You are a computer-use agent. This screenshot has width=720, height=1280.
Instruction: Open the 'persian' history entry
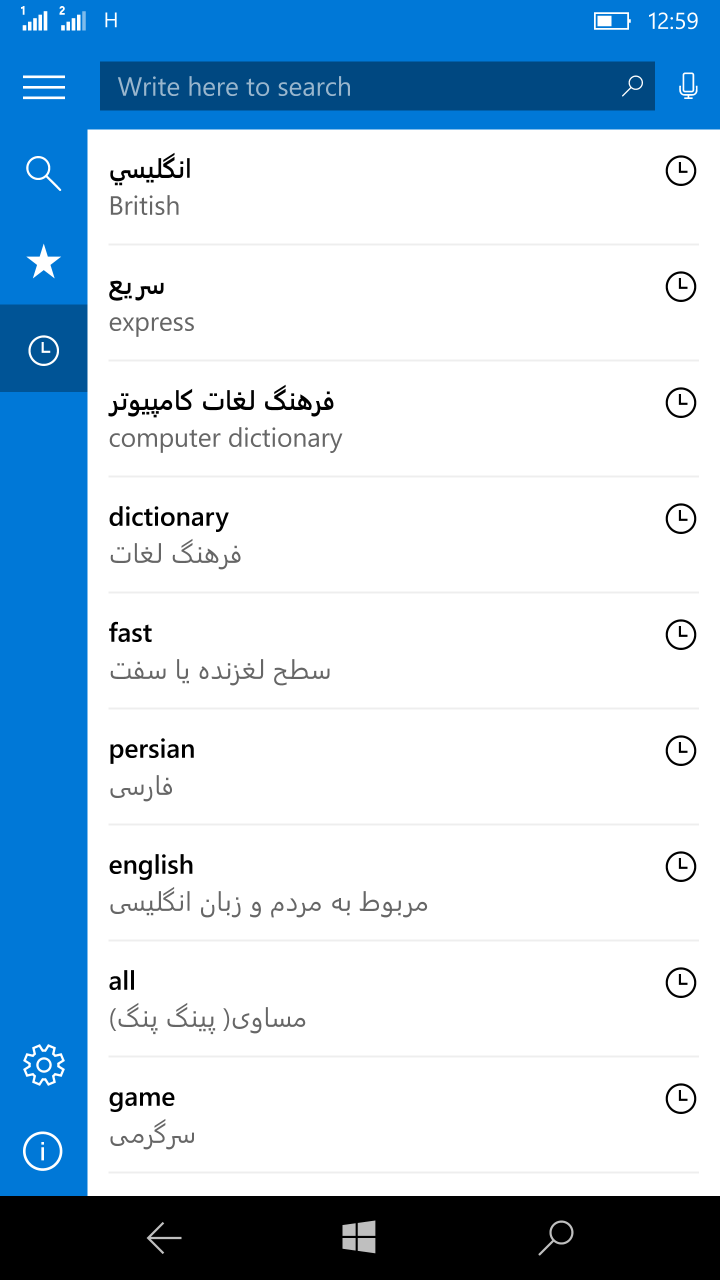[380, 767]
